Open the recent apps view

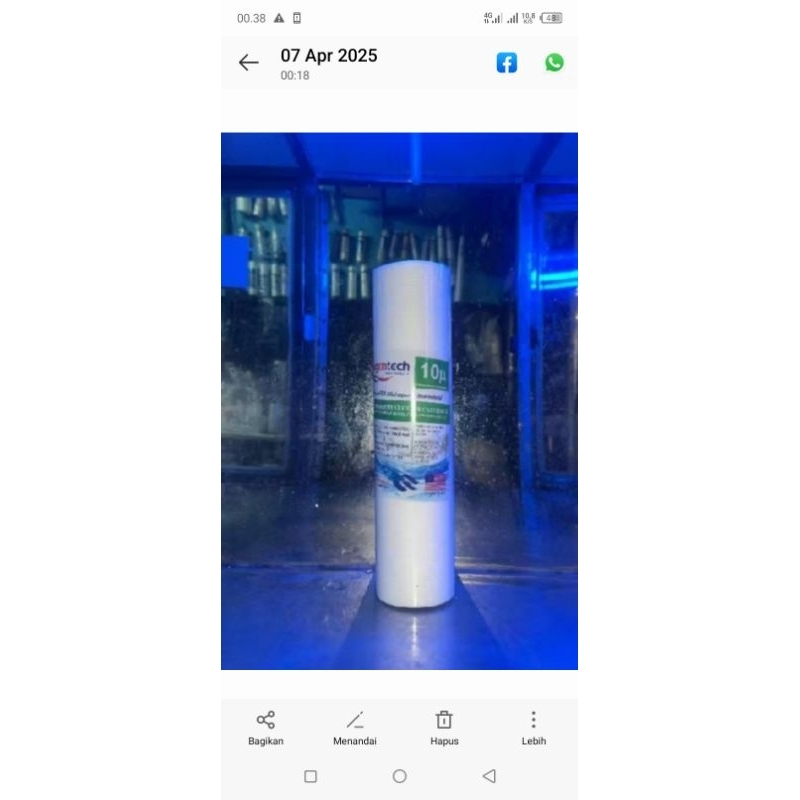[310, 776]
